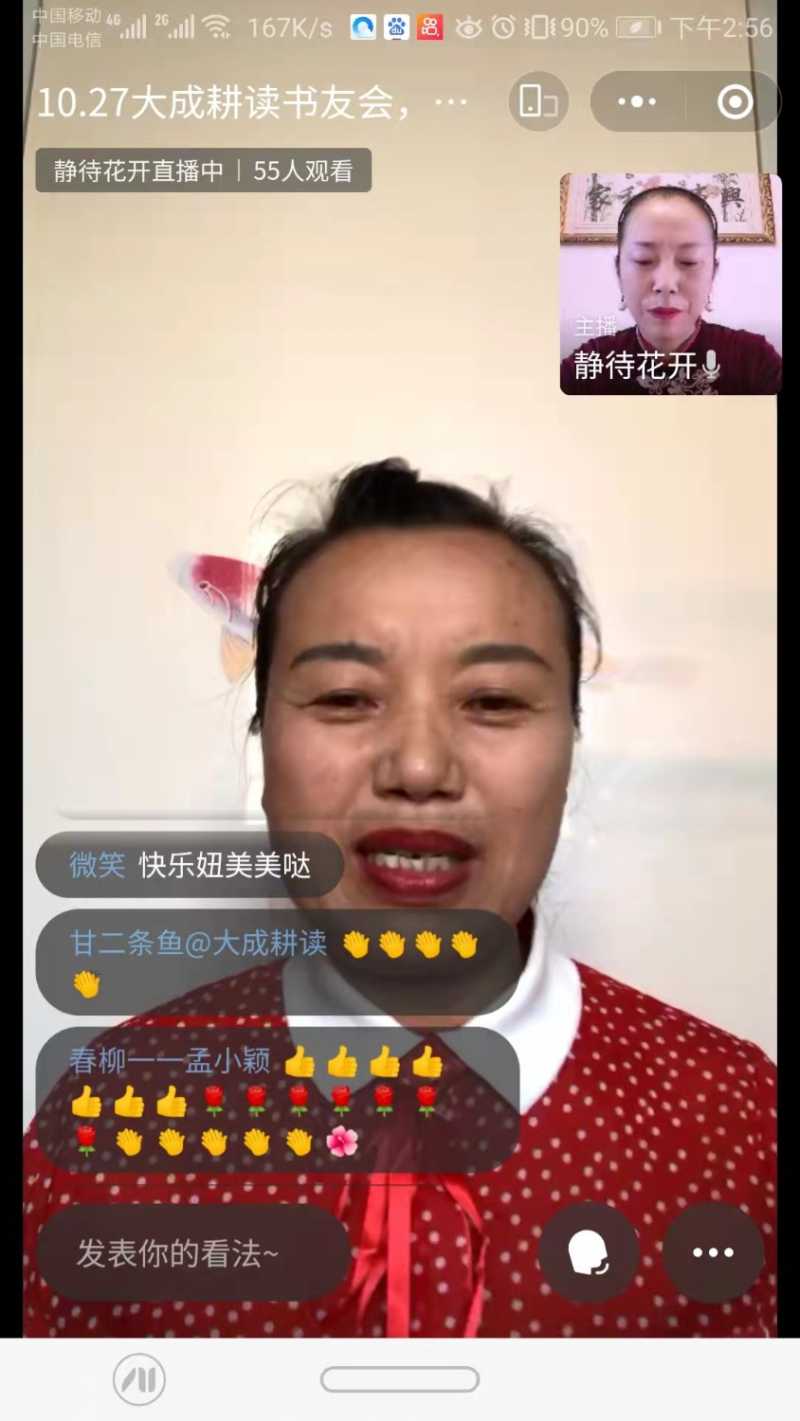Close the live stream mini-program

tap(735, 101)
